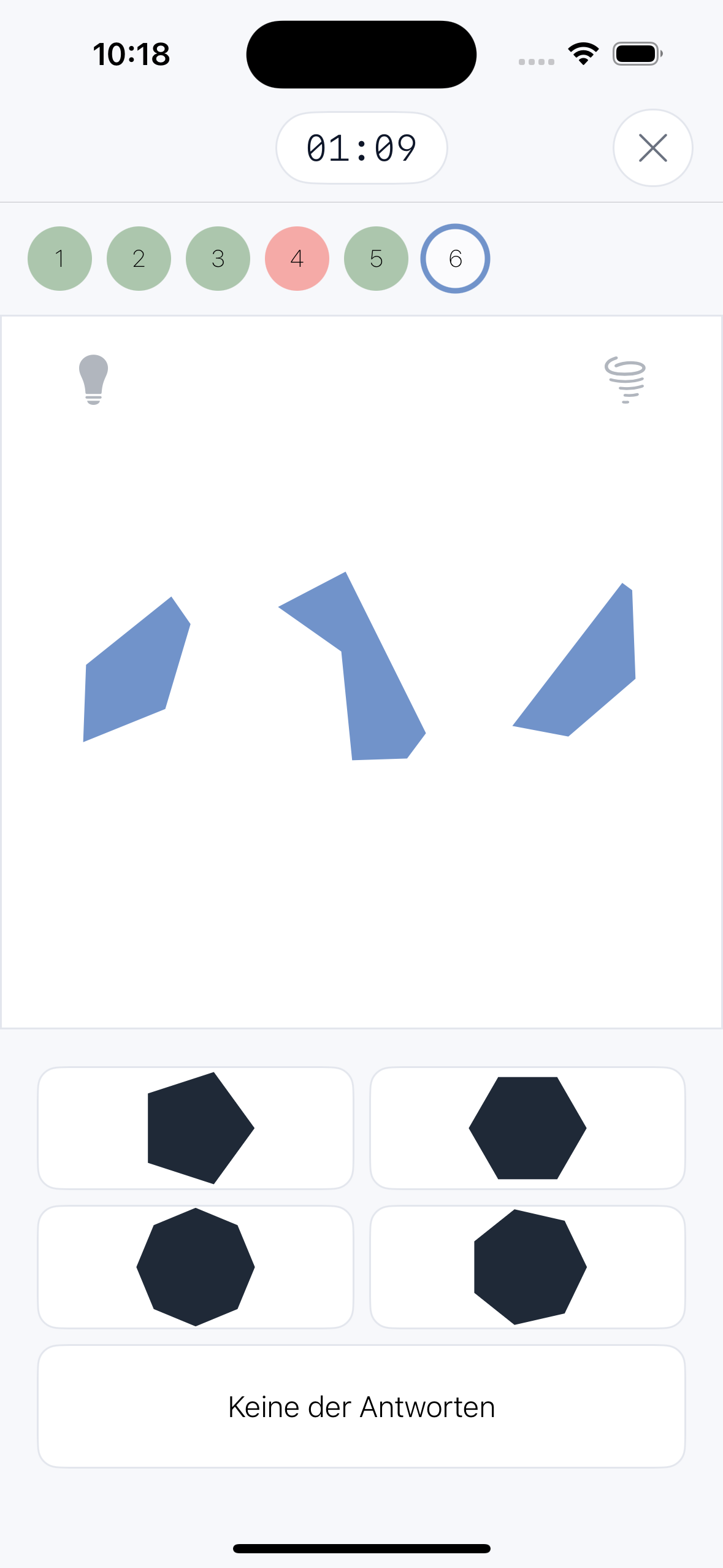
Task: Switch to question 5
Action: (x=376, y=258)
